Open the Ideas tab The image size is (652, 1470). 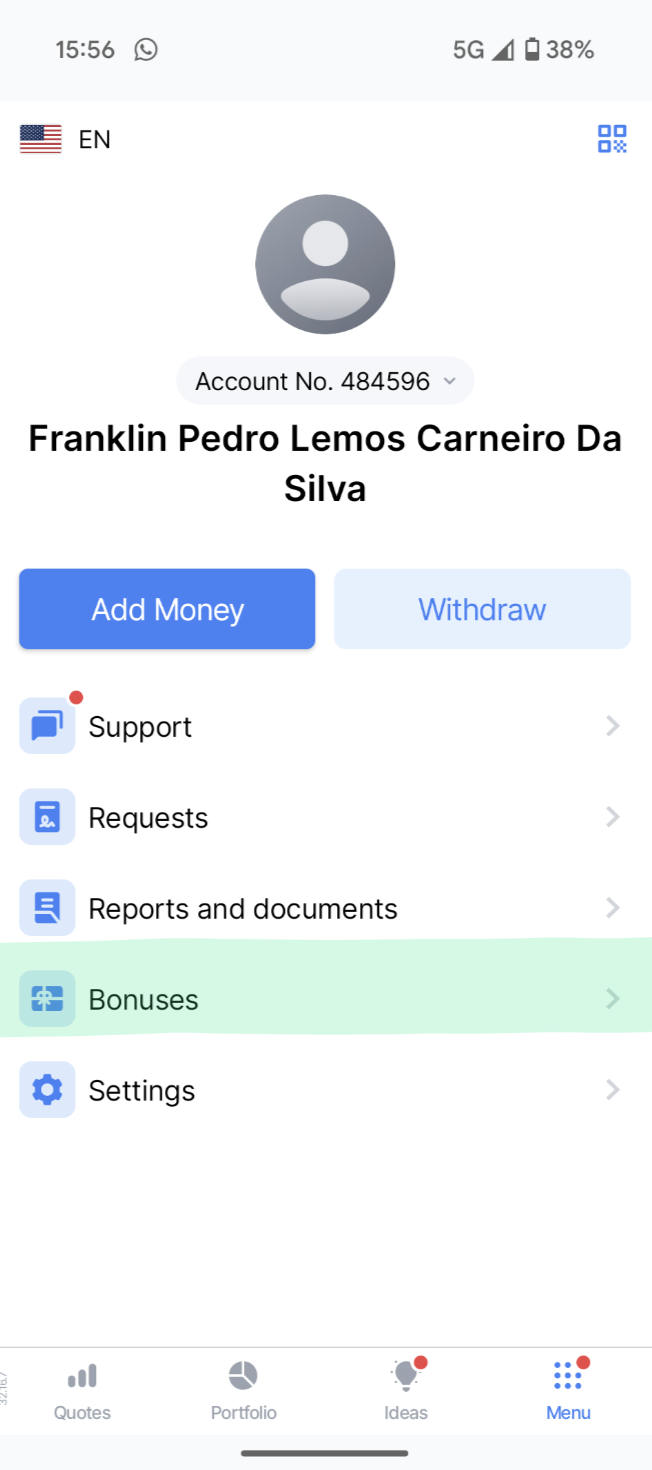point(405,1390)
